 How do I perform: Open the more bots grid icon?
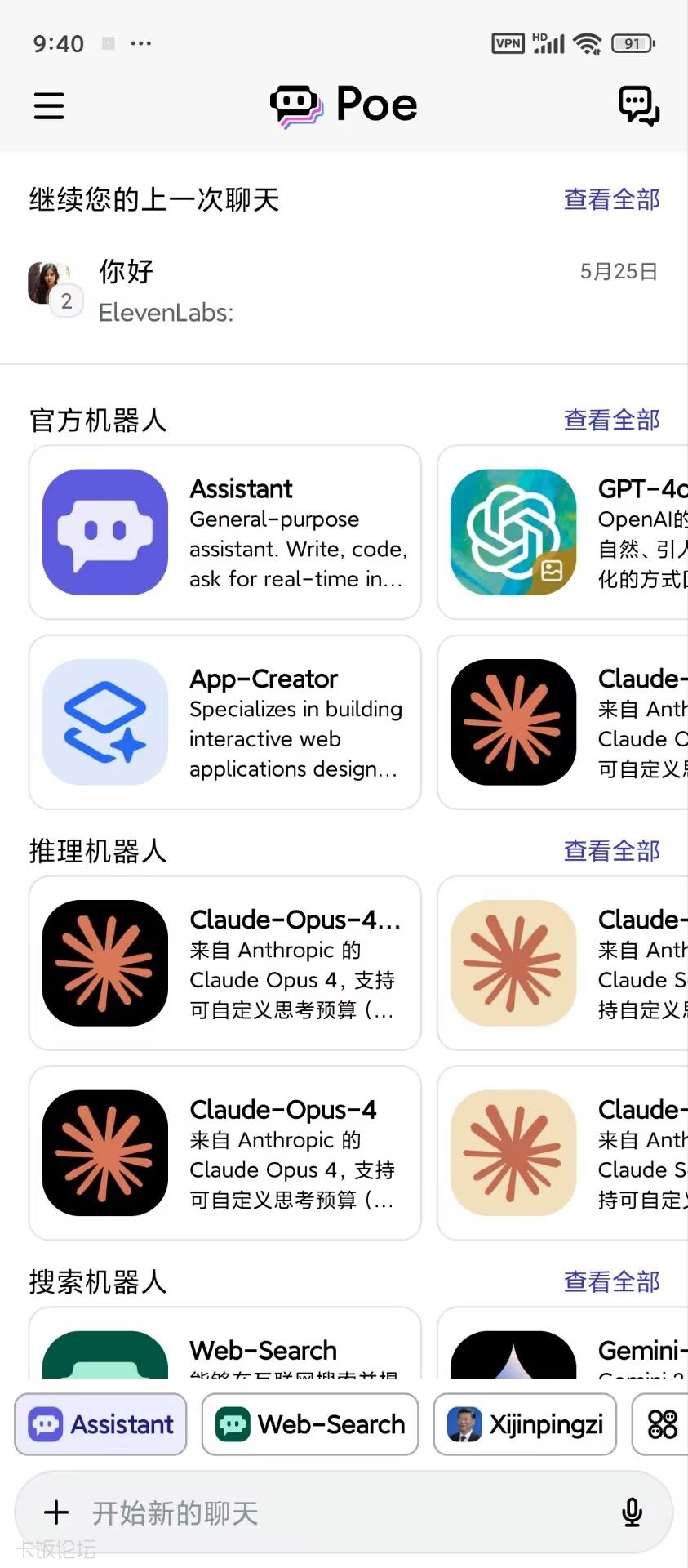click(x=662, y=1424)
